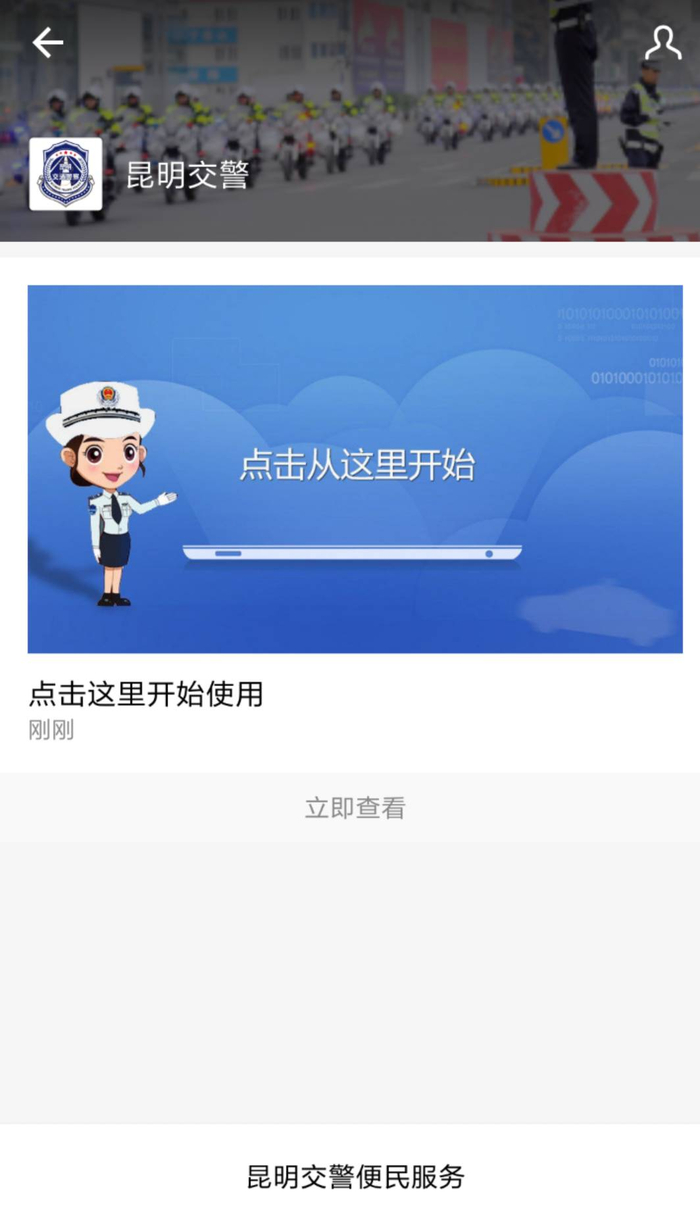Viewport: 700px width, 1219px height.
Task: Open the 点击从这里开始 banner card
Action: (x=355, y=469)
